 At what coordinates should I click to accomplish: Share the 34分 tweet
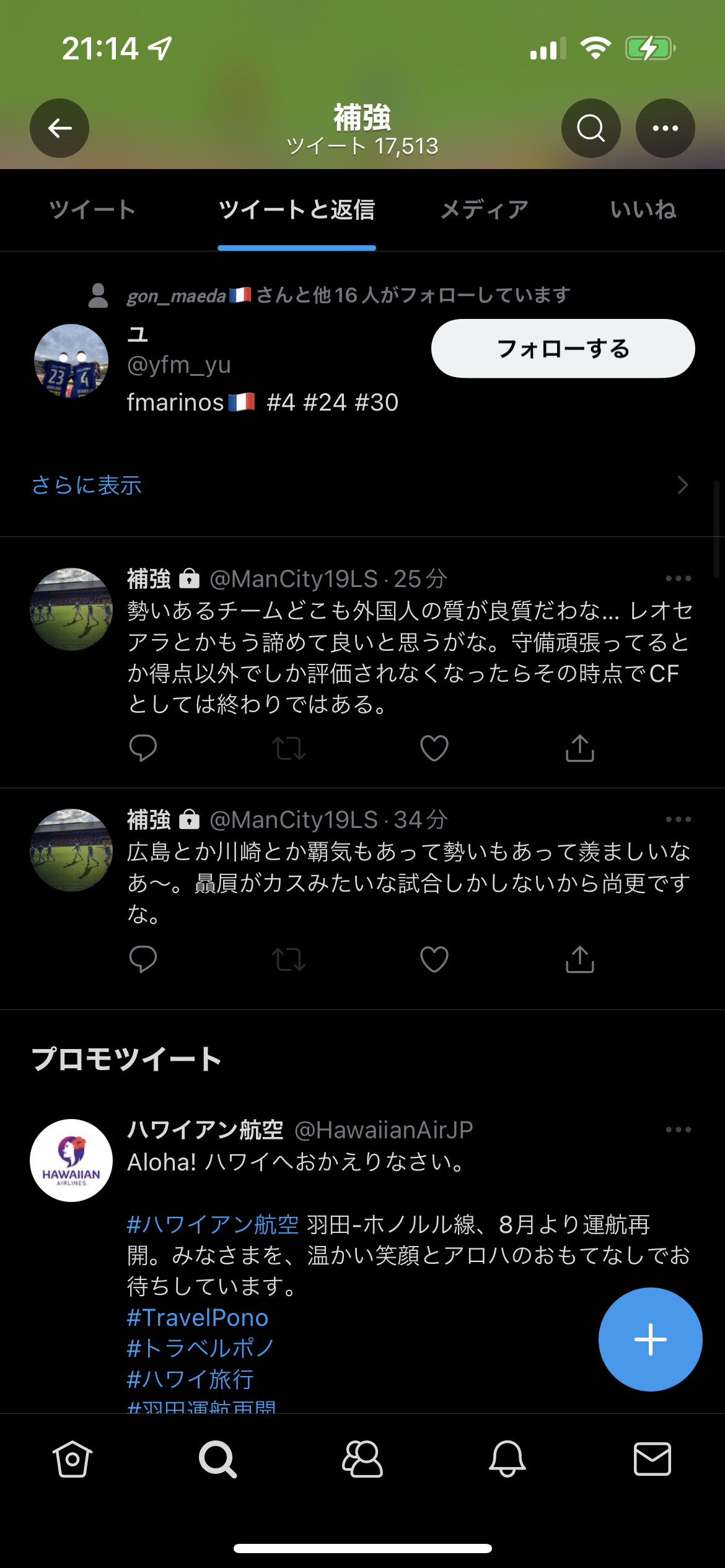point(579,959)
